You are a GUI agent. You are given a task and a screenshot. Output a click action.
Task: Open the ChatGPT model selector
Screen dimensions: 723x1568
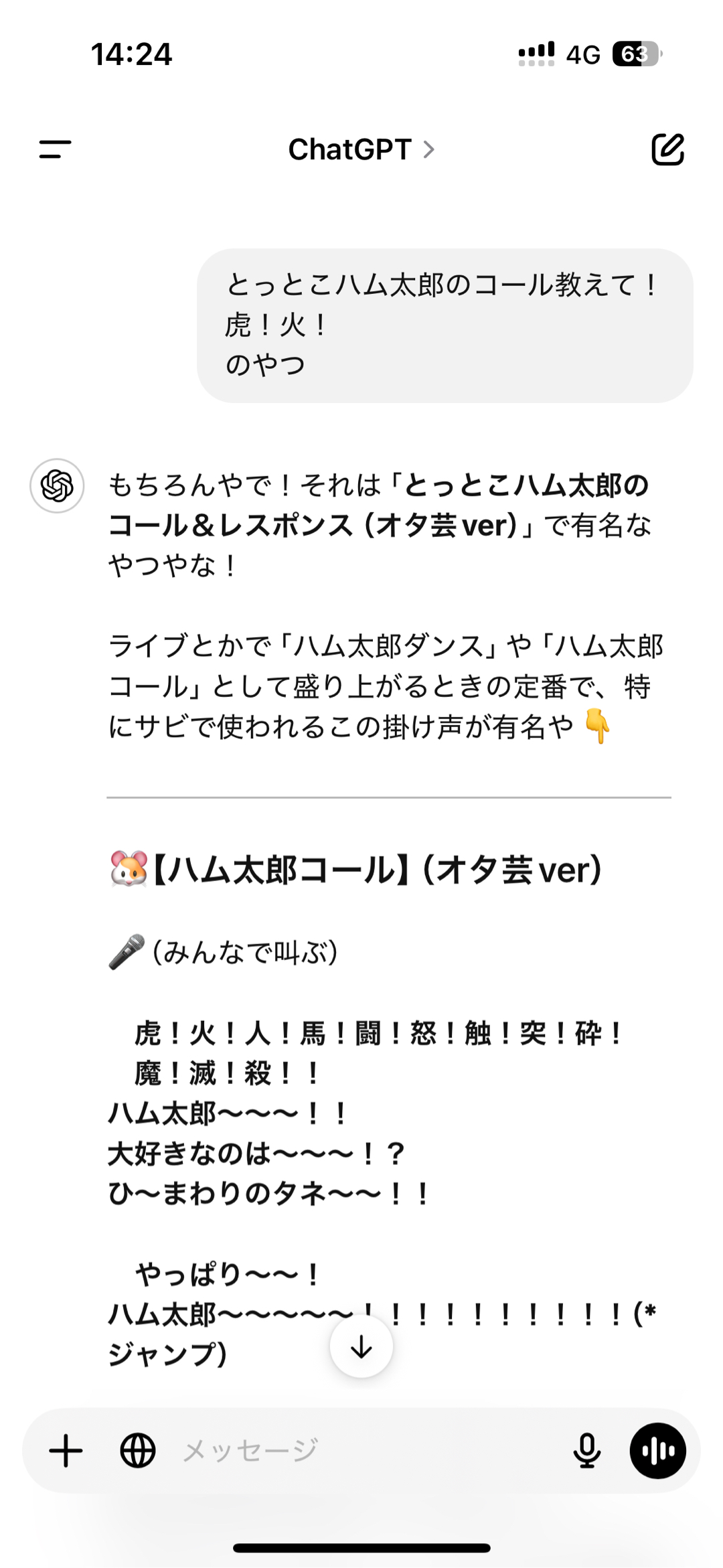click(x=361, y=149)
